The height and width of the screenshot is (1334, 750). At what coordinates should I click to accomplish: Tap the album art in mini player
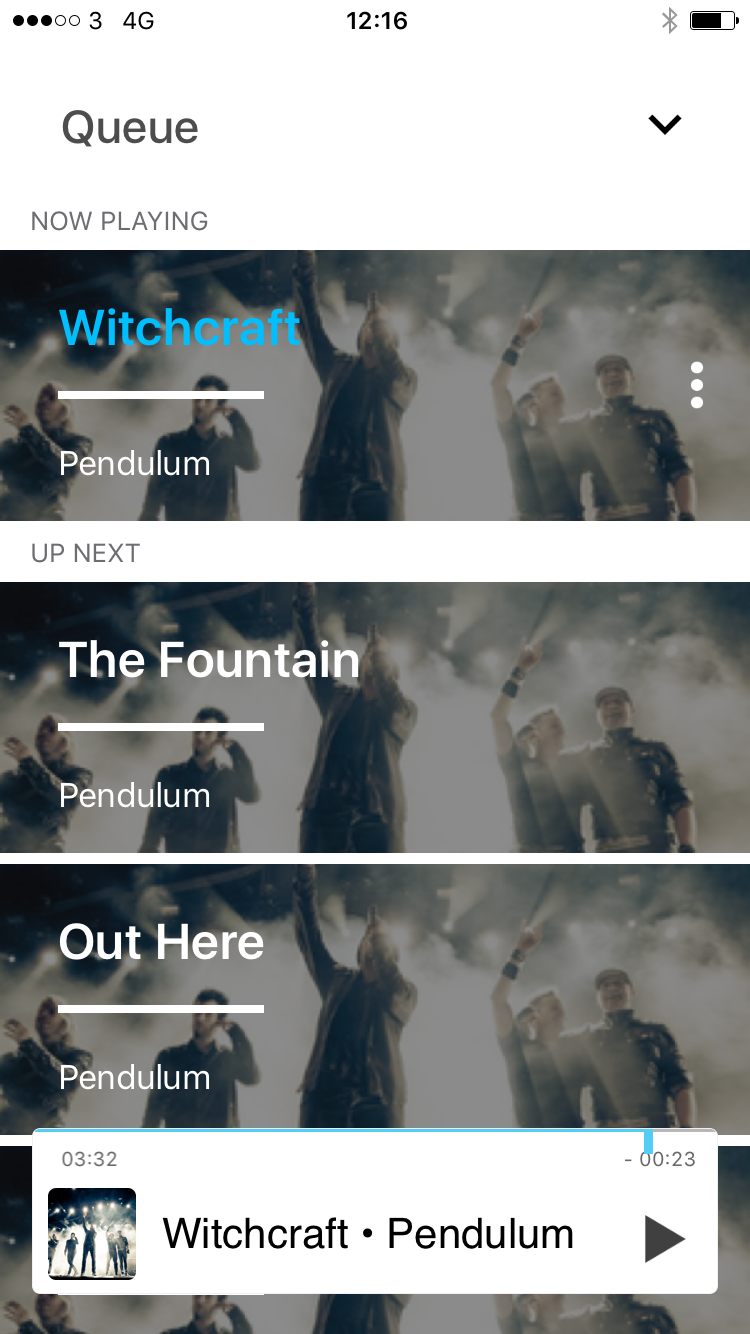92,1234
